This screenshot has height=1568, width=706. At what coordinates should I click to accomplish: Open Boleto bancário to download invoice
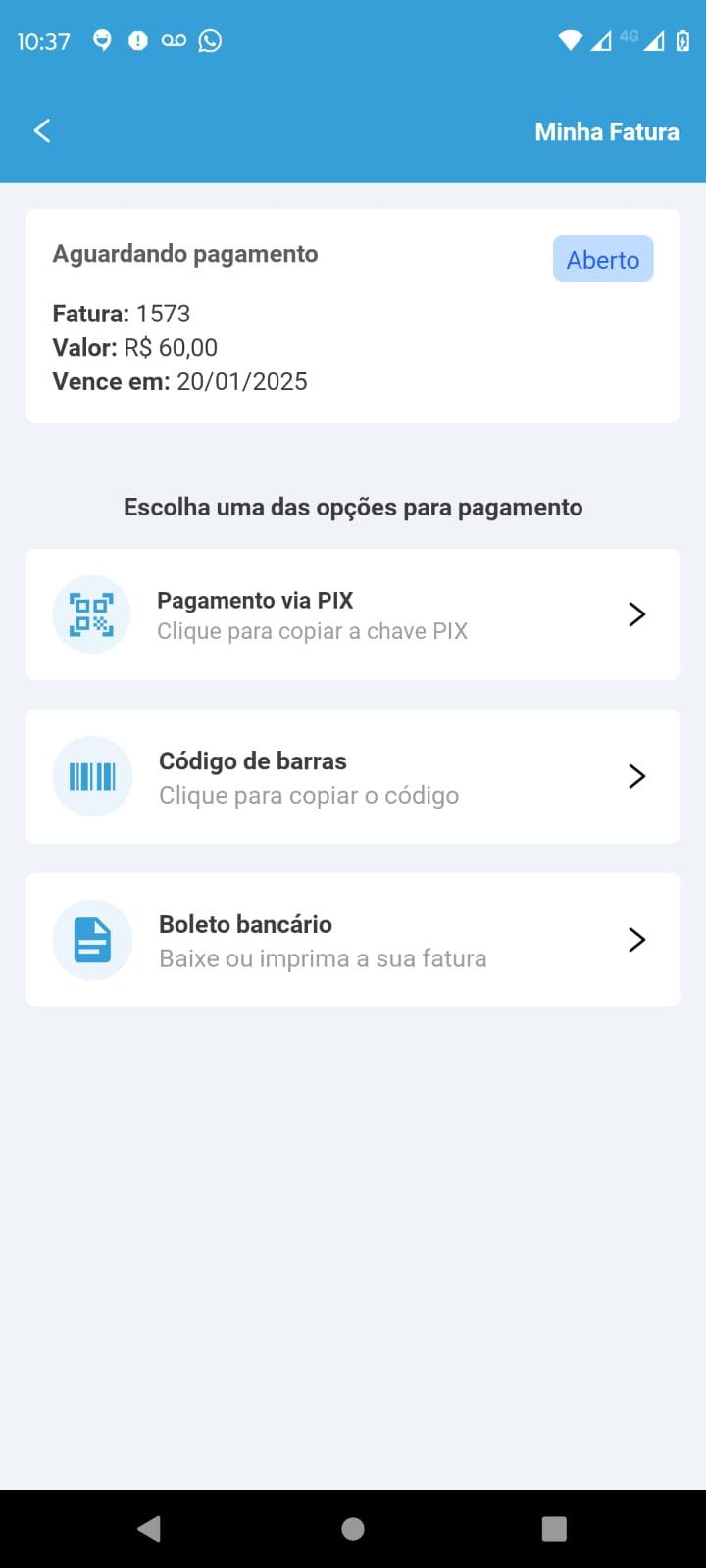[353, 940]
